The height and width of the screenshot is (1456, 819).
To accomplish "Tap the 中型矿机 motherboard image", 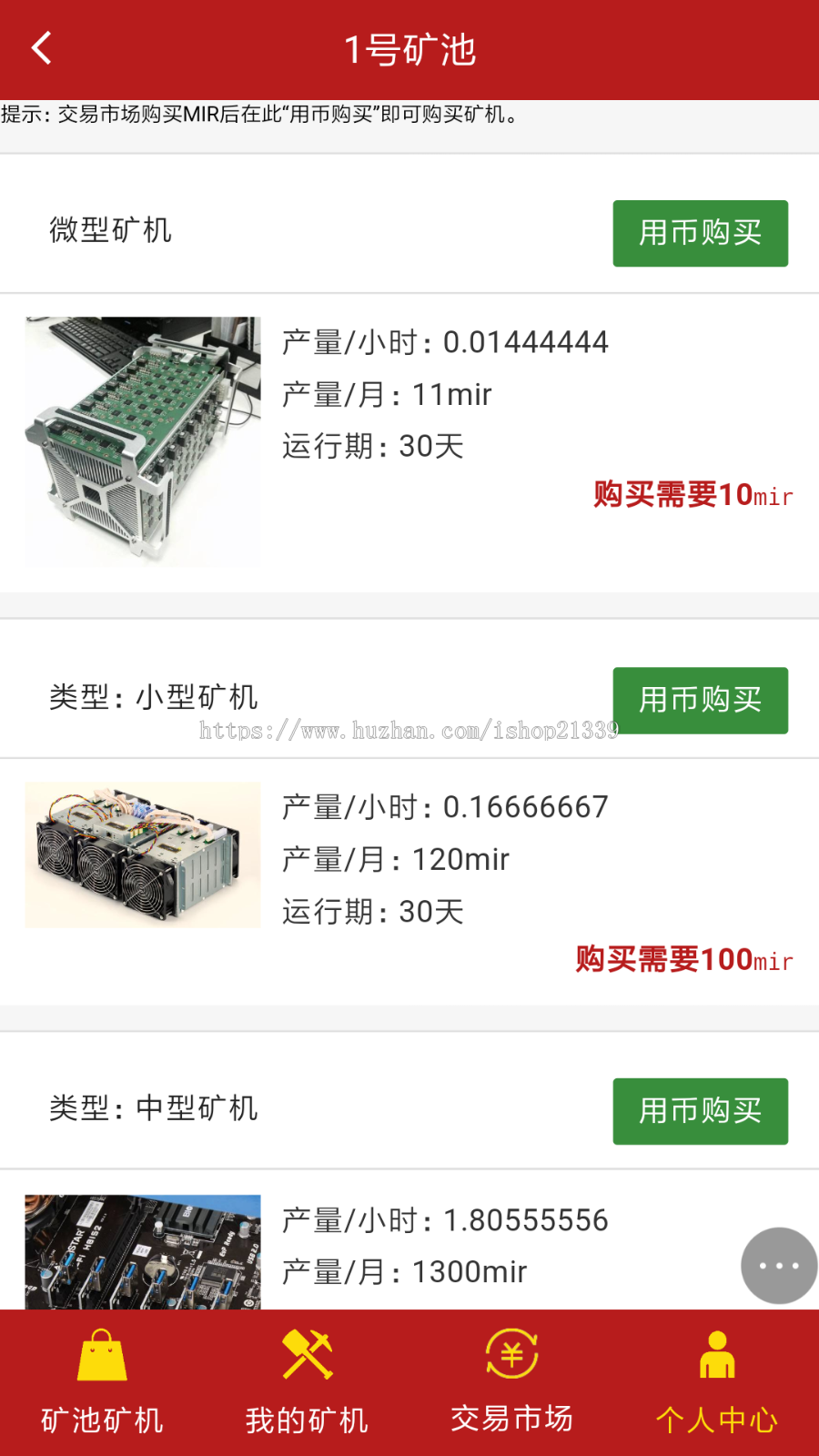I will tap(142, 1253).
